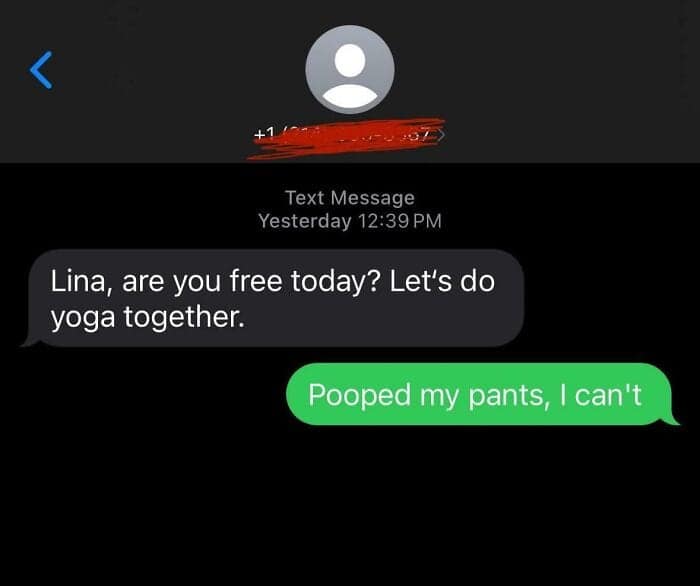The width and height of the screenshot is (700, 586).
Task: Open contact details via the avatar
Action: pyautogui.click(x=349, y=70)
